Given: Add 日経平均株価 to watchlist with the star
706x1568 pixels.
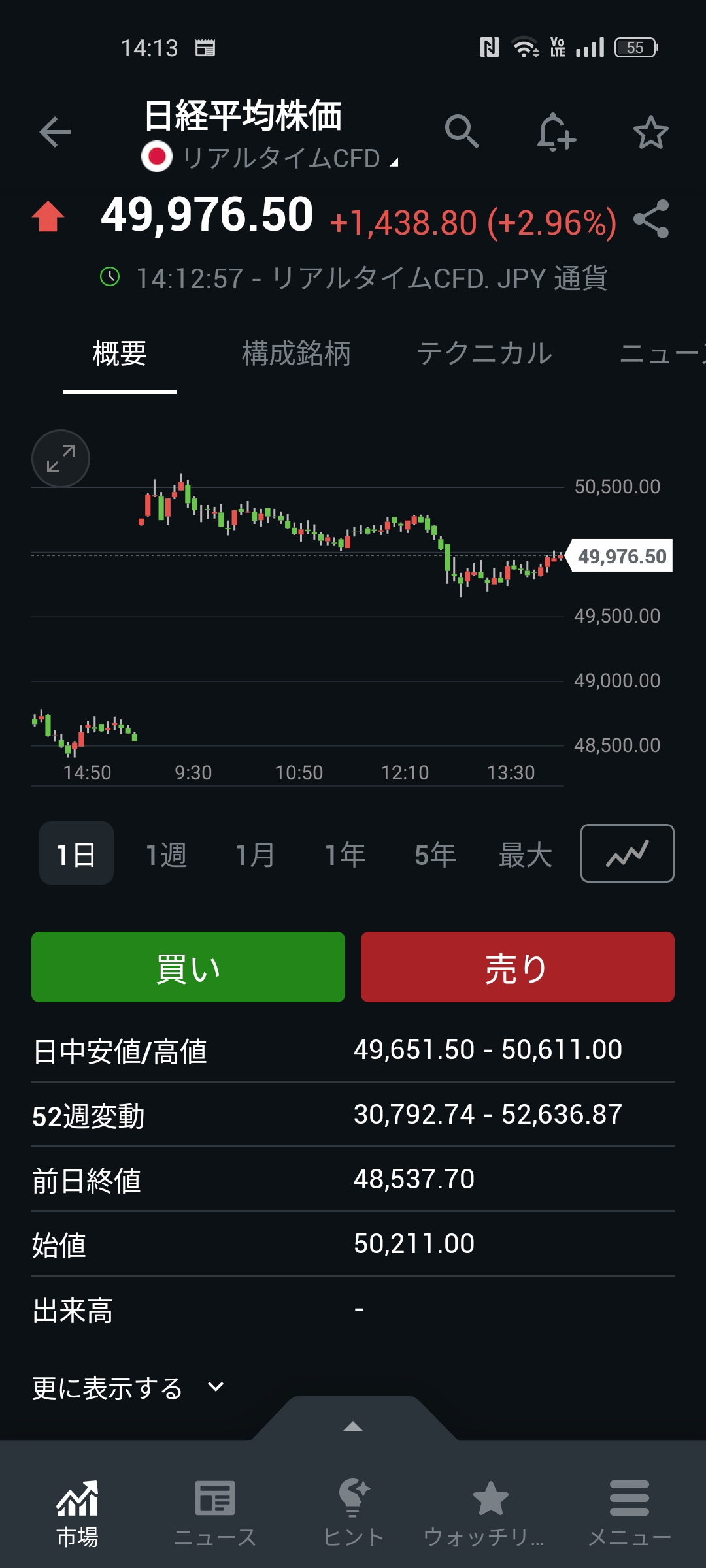Looking at the screenshot, I should 650,133.
